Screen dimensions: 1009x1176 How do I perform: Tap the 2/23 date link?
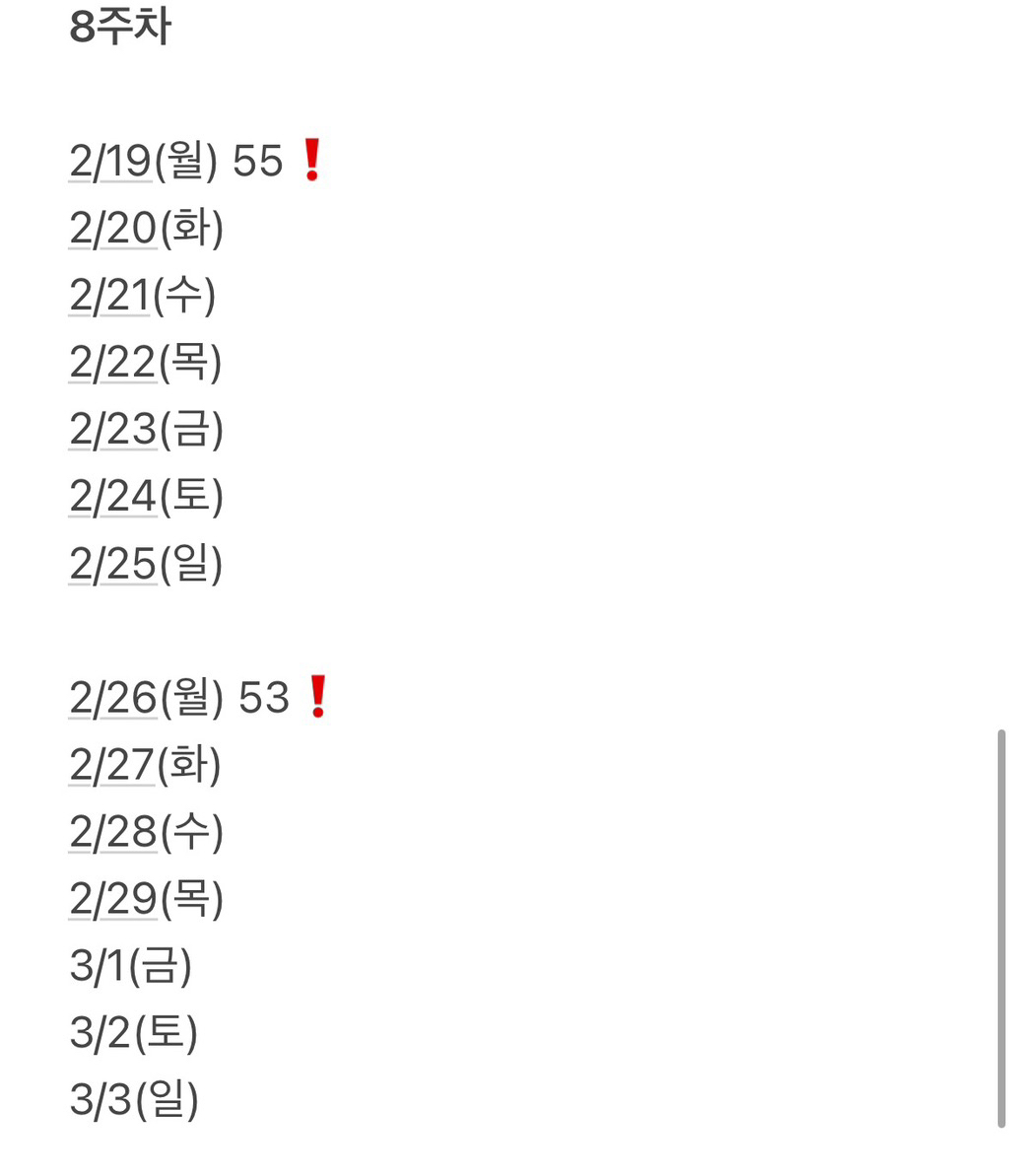point(112,430)
